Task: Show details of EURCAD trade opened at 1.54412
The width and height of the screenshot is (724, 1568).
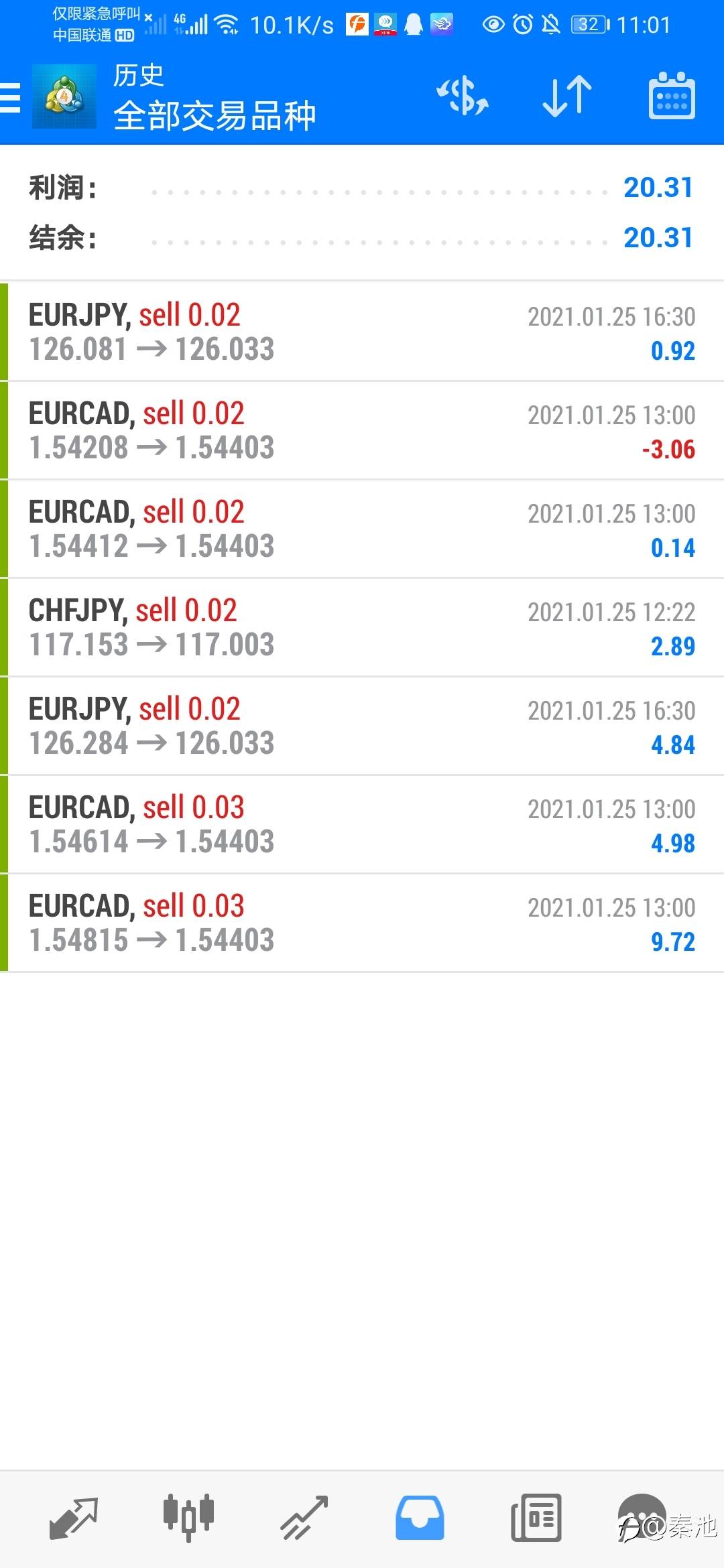Action: coord(362,529)
